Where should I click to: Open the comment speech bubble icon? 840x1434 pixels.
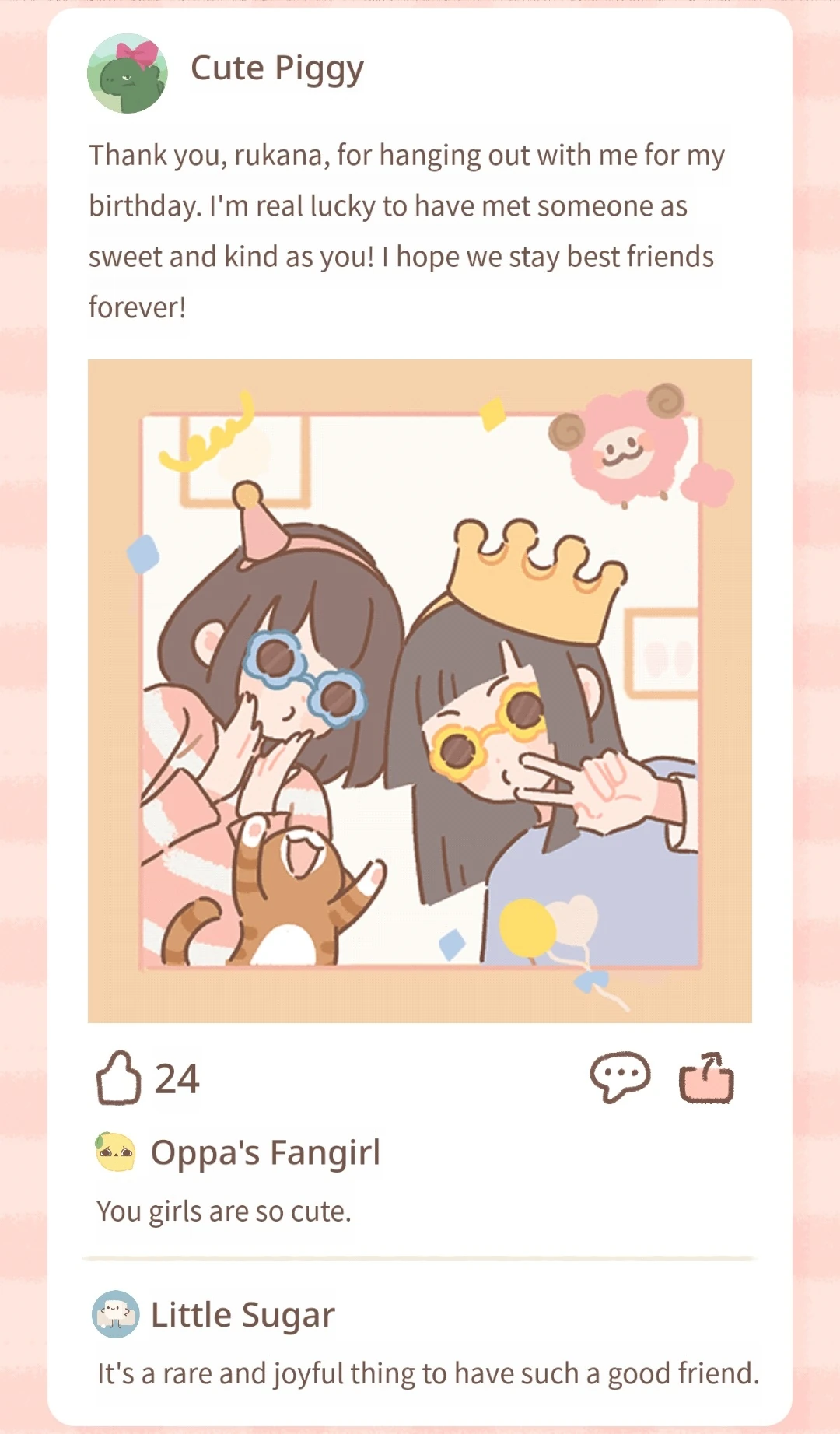(620, 1077)
